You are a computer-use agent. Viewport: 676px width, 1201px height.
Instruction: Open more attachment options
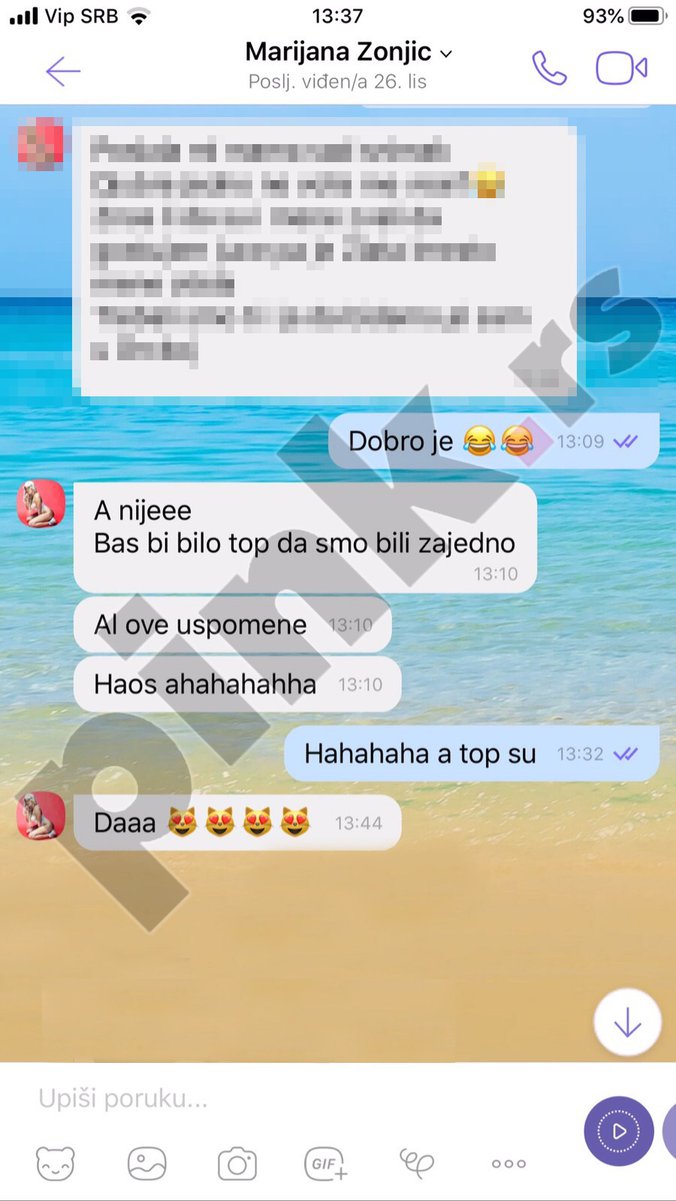pos(508,1163)
